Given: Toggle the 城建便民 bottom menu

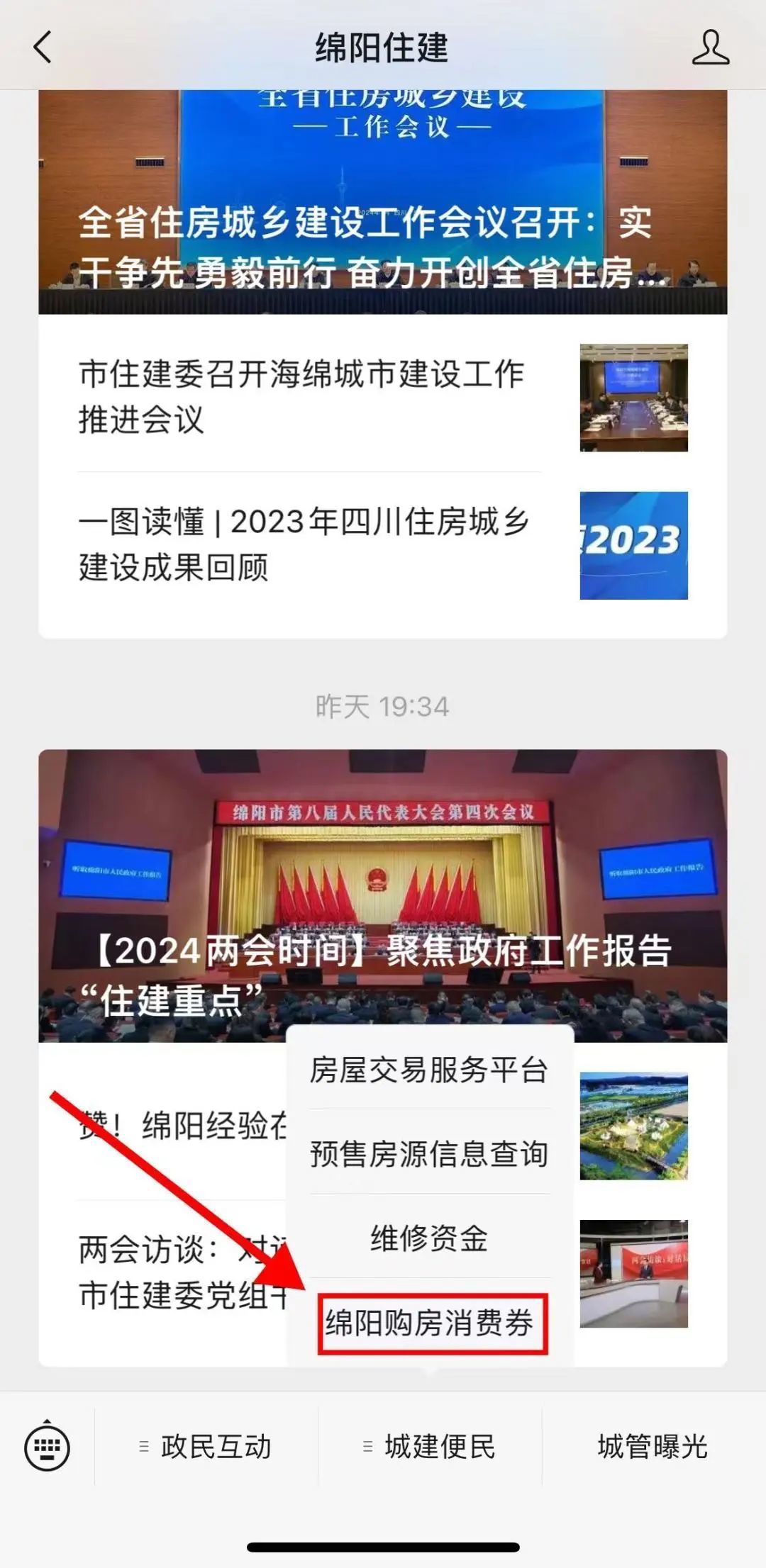Looking at the screenshot, I should coord(430,1447).
